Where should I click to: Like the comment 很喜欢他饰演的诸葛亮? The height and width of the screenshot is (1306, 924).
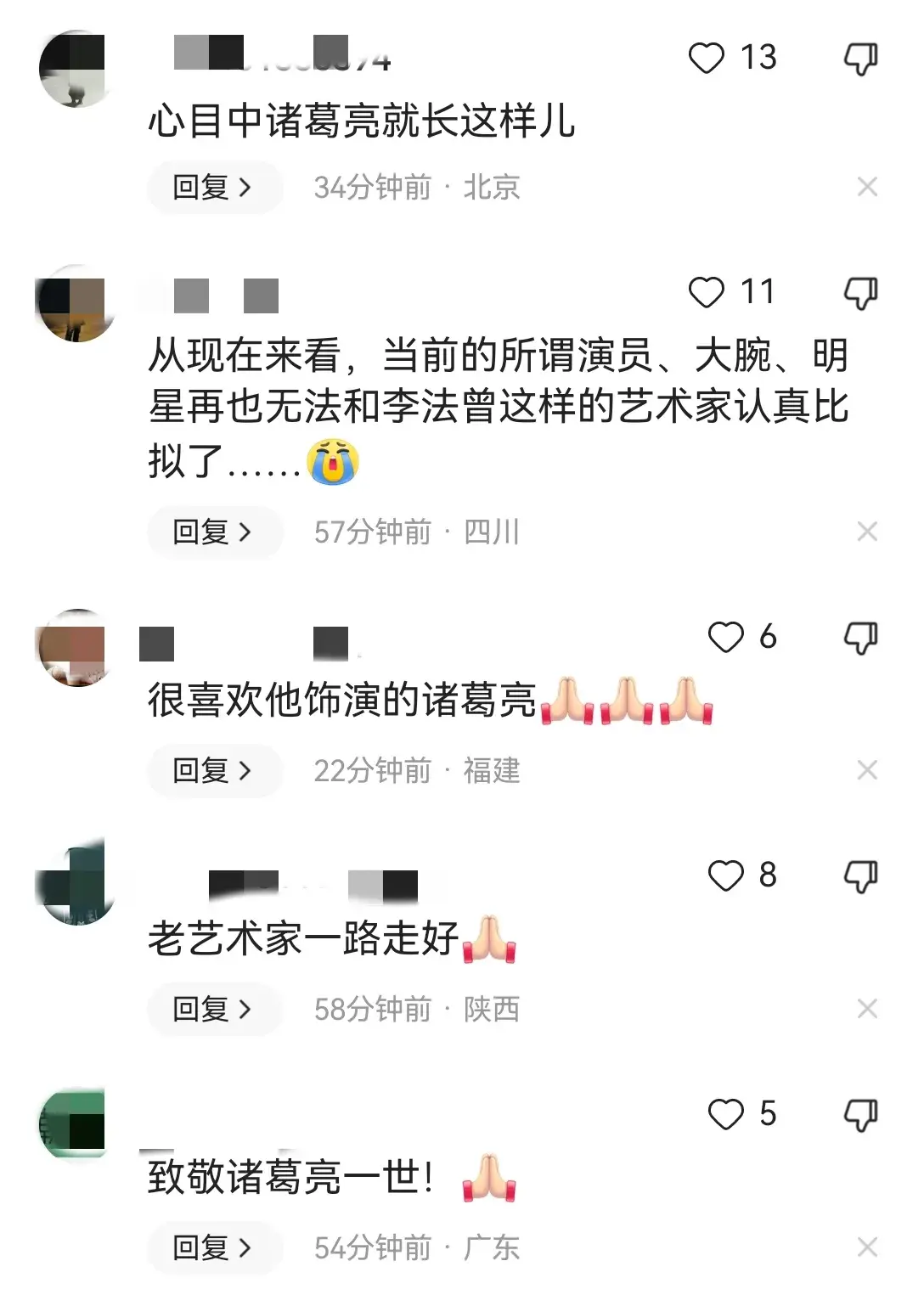[725, 637]
